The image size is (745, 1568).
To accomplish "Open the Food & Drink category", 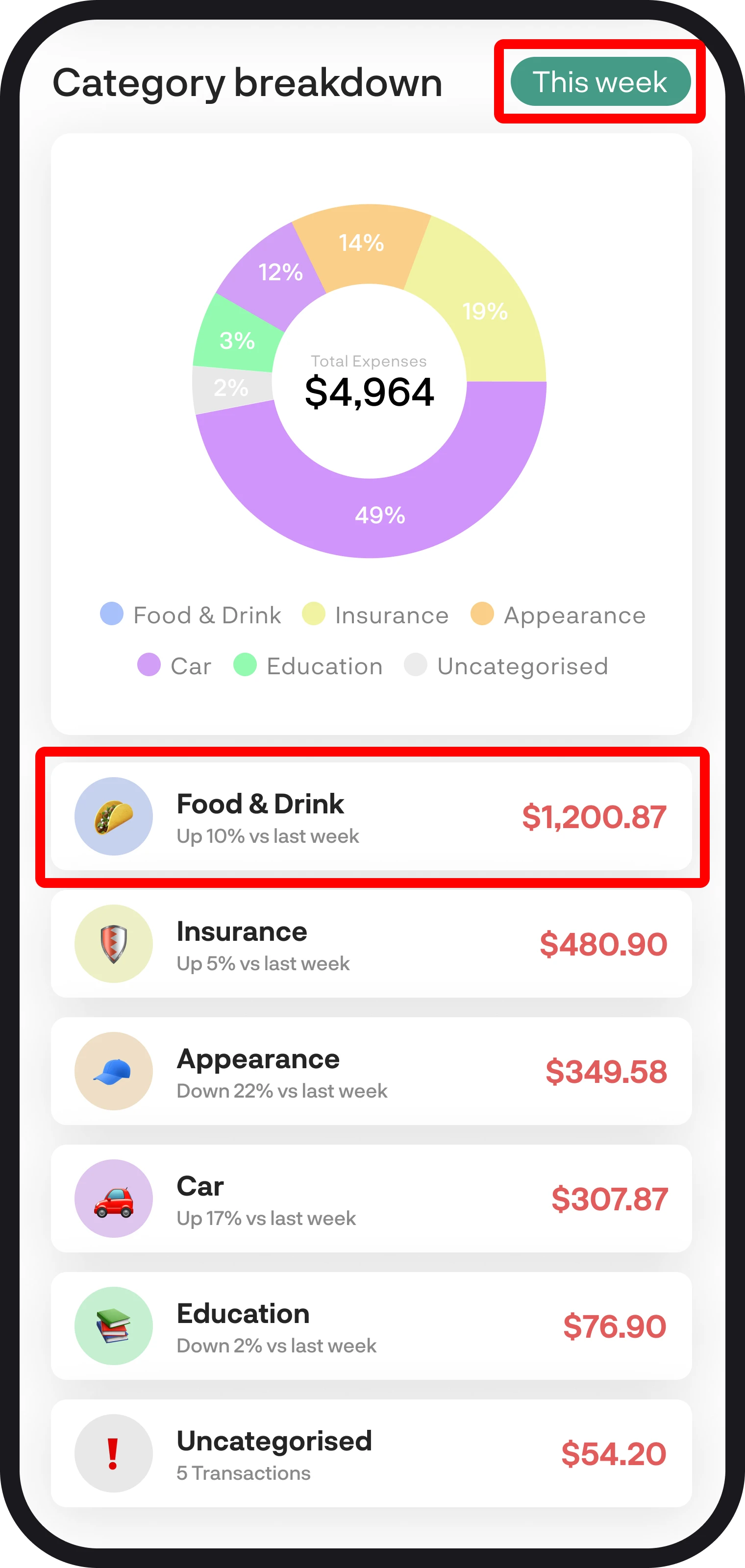I will (x=372, y=816).
